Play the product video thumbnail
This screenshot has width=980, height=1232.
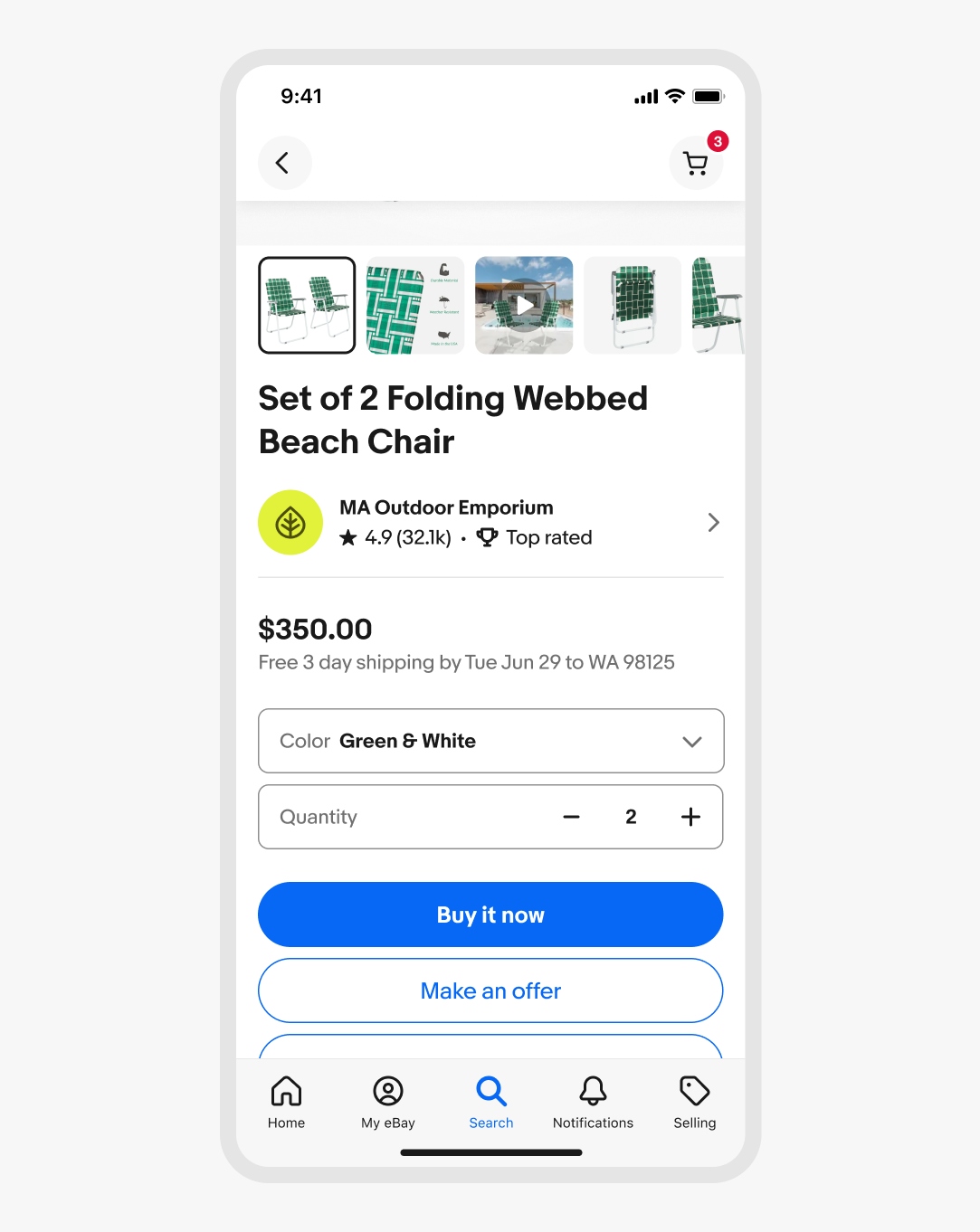[x=524, y=305]
